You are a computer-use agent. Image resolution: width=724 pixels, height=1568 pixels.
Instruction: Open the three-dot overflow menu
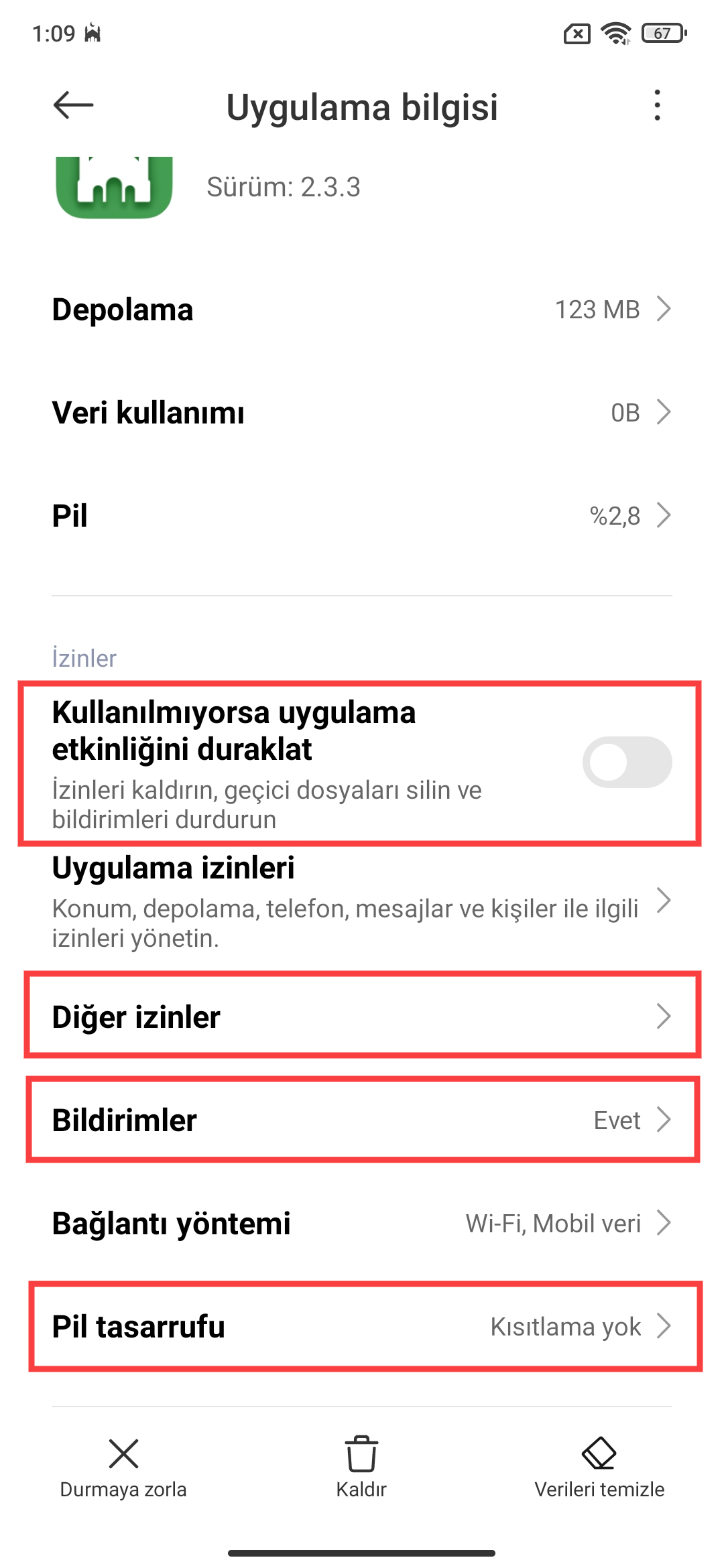click(x=657, y=105)
